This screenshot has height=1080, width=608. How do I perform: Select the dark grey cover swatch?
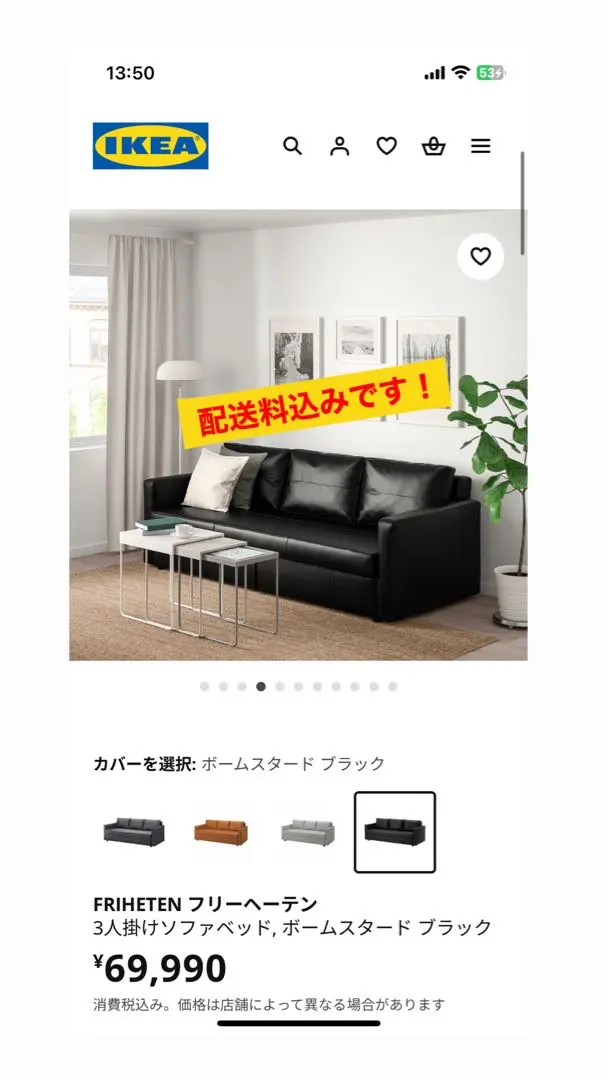coord(133,832)
